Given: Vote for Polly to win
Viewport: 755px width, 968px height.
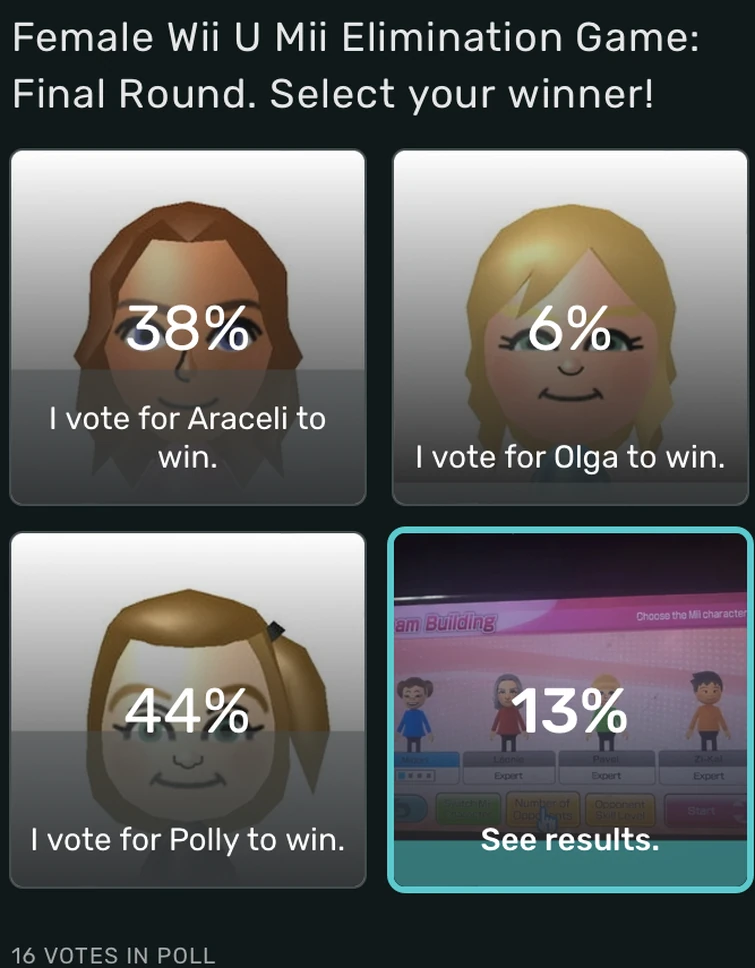Looking at the screenshot, I should coord(186,840).
